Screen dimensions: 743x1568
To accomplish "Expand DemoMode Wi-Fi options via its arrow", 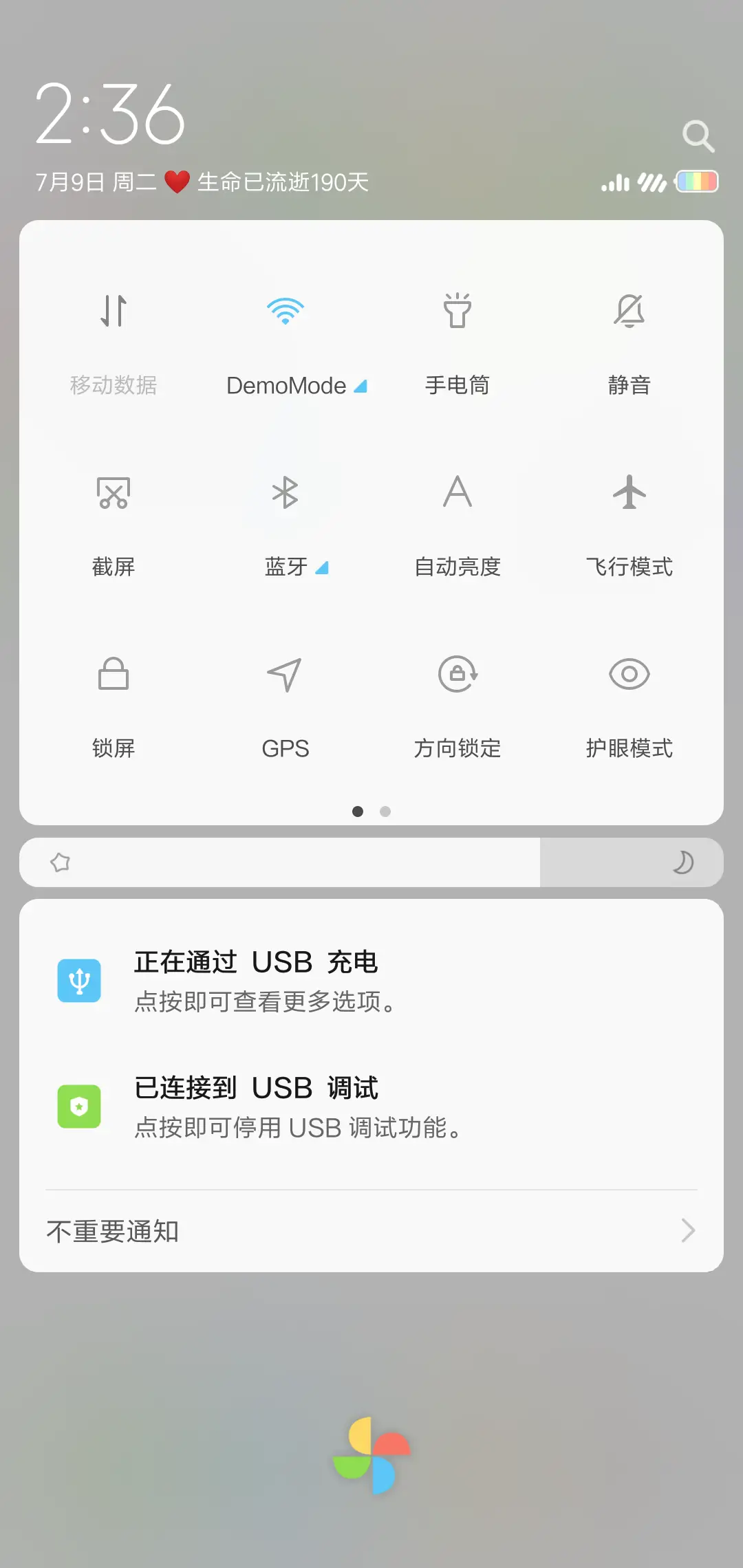I will pos(361,386).
